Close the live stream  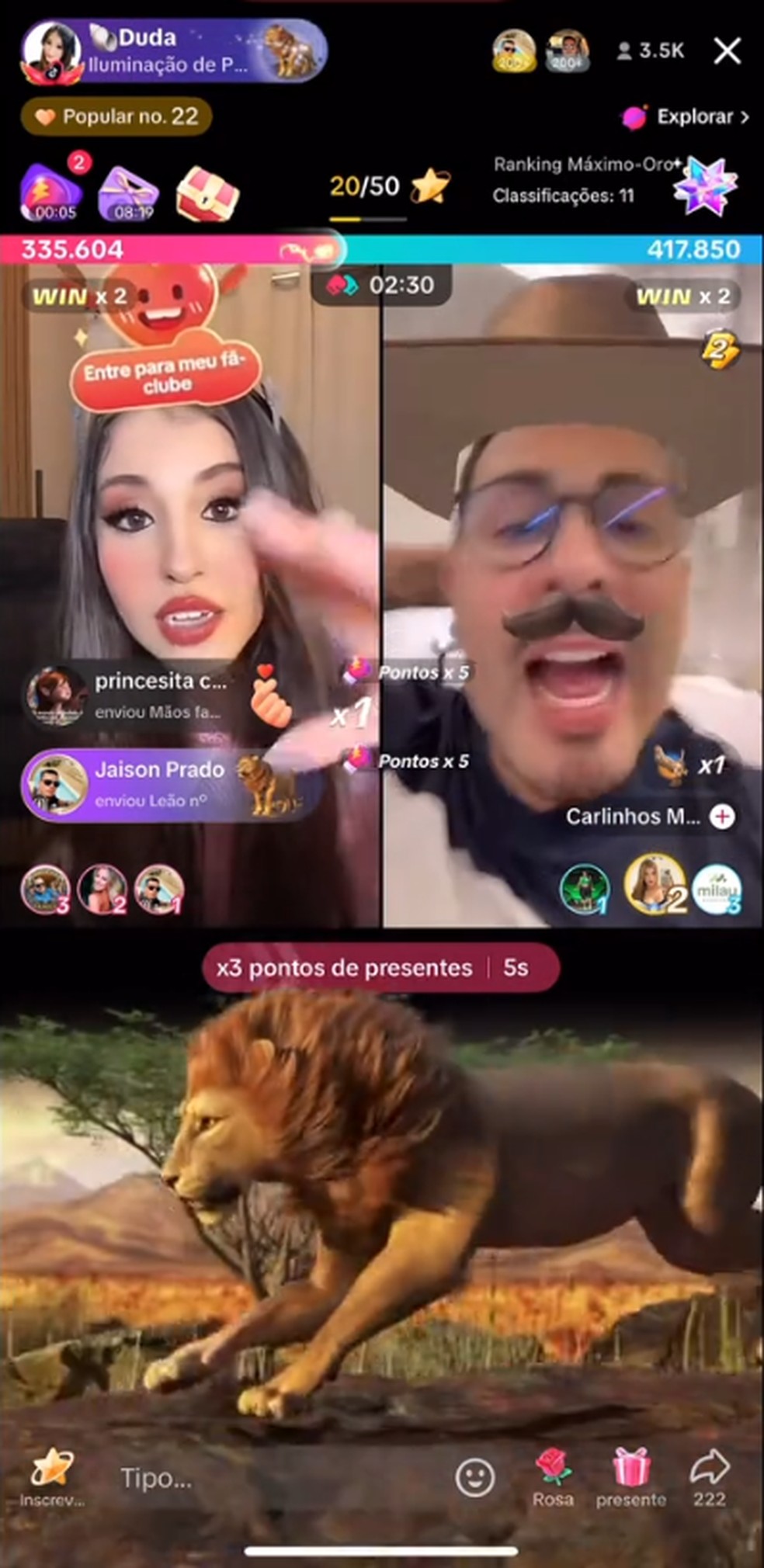pos(727,51)
